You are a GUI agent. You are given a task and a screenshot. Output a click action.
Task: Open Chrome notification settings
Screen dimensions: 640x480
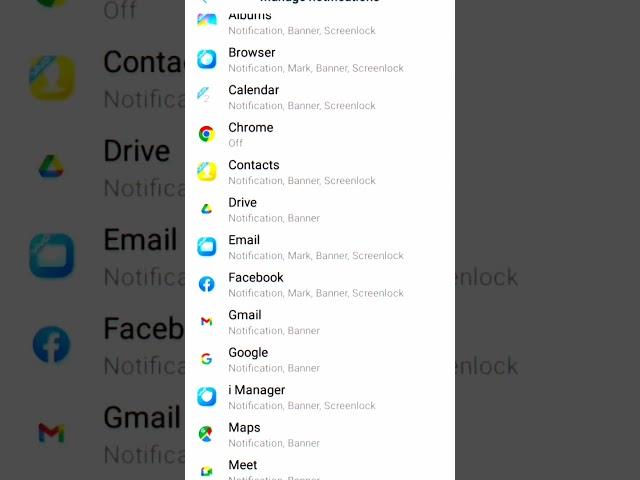300,134
